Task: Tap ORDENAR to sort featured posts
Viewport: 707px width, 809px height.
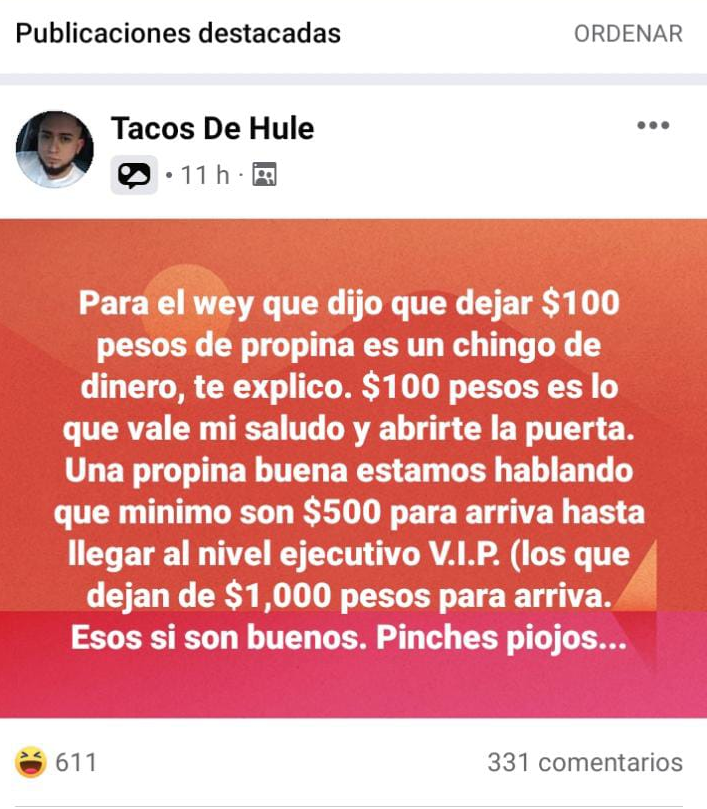Action: [628, 33]
